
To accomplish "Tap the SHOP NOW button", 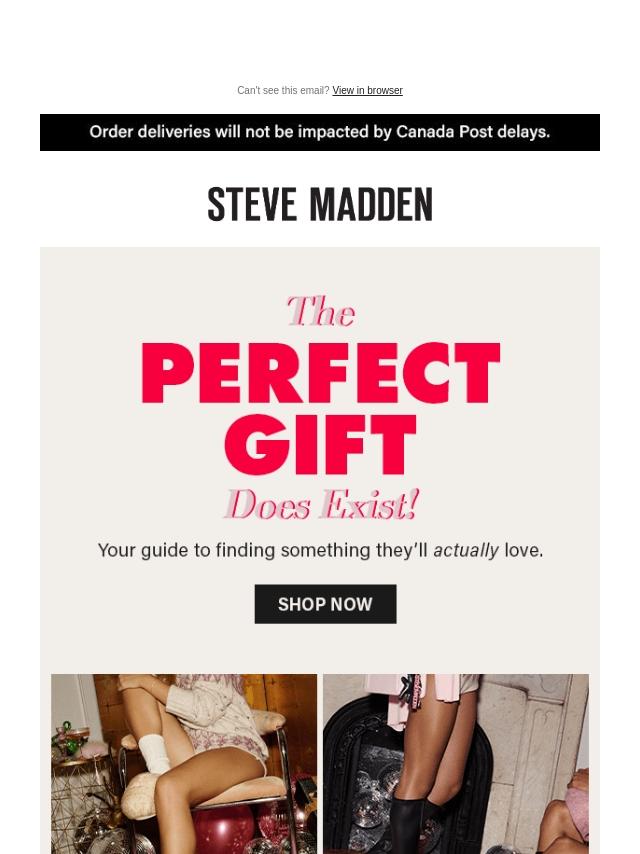I will [325, 604].
